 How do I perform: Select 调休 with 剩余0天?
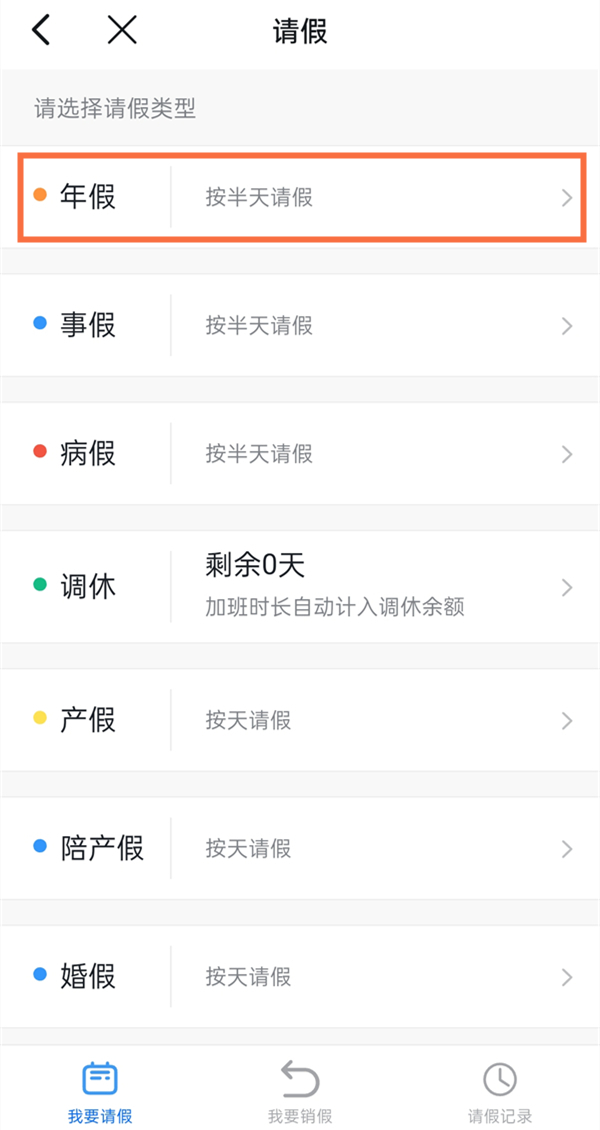[300, 586]
